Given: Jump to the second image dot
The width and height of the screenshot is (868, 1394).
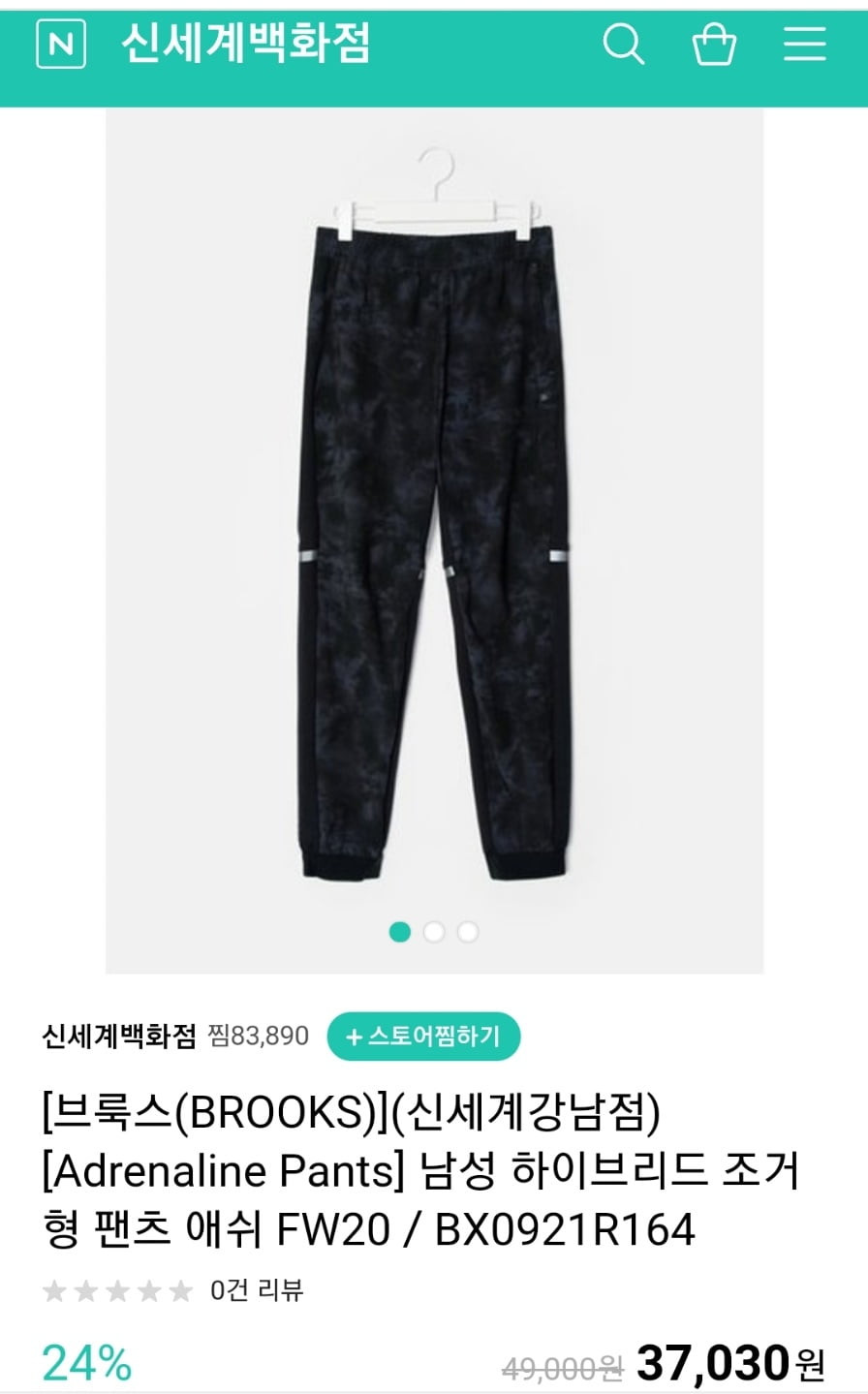Looking at the screenshot, I should [434, 932].
